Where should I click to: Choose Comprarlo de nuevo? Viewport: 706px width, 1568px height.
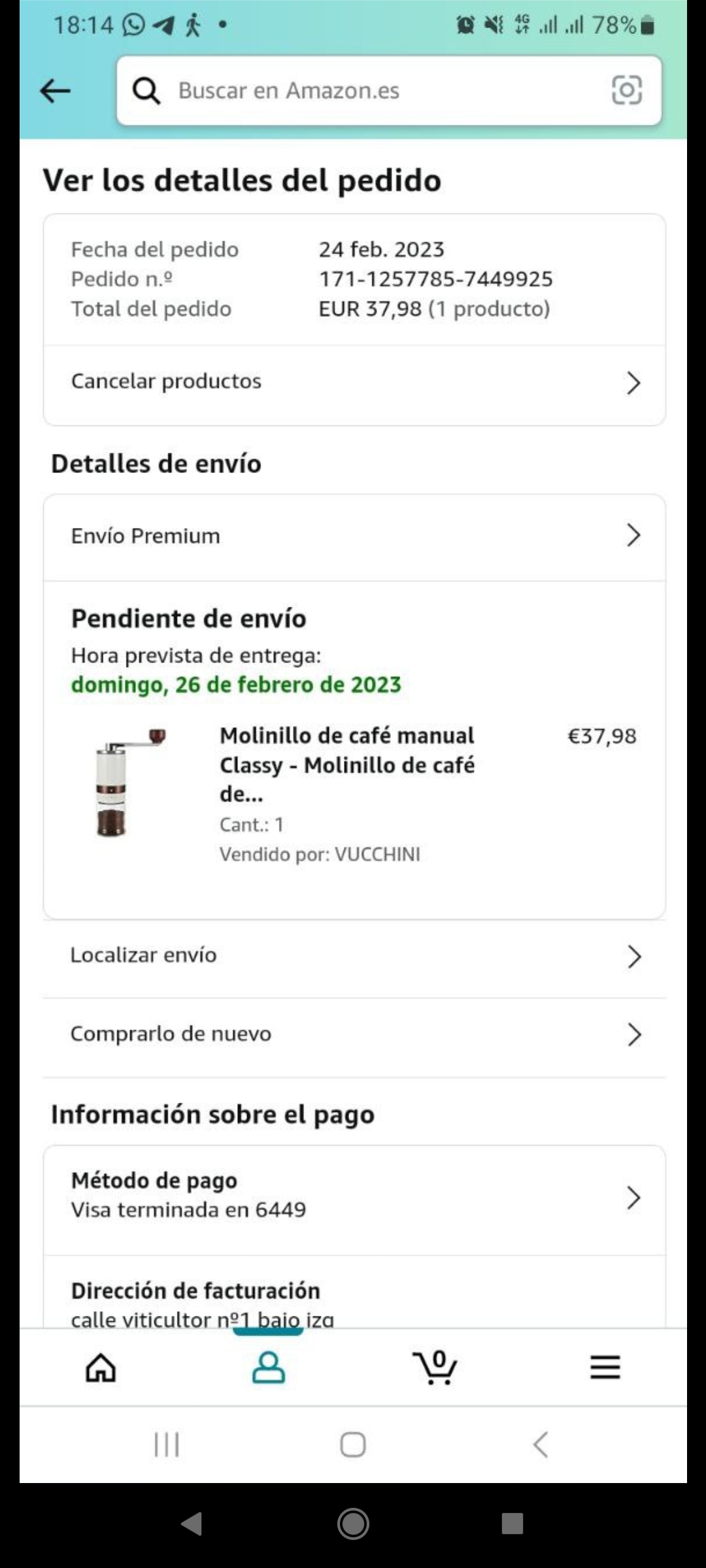pos(354,1034)
